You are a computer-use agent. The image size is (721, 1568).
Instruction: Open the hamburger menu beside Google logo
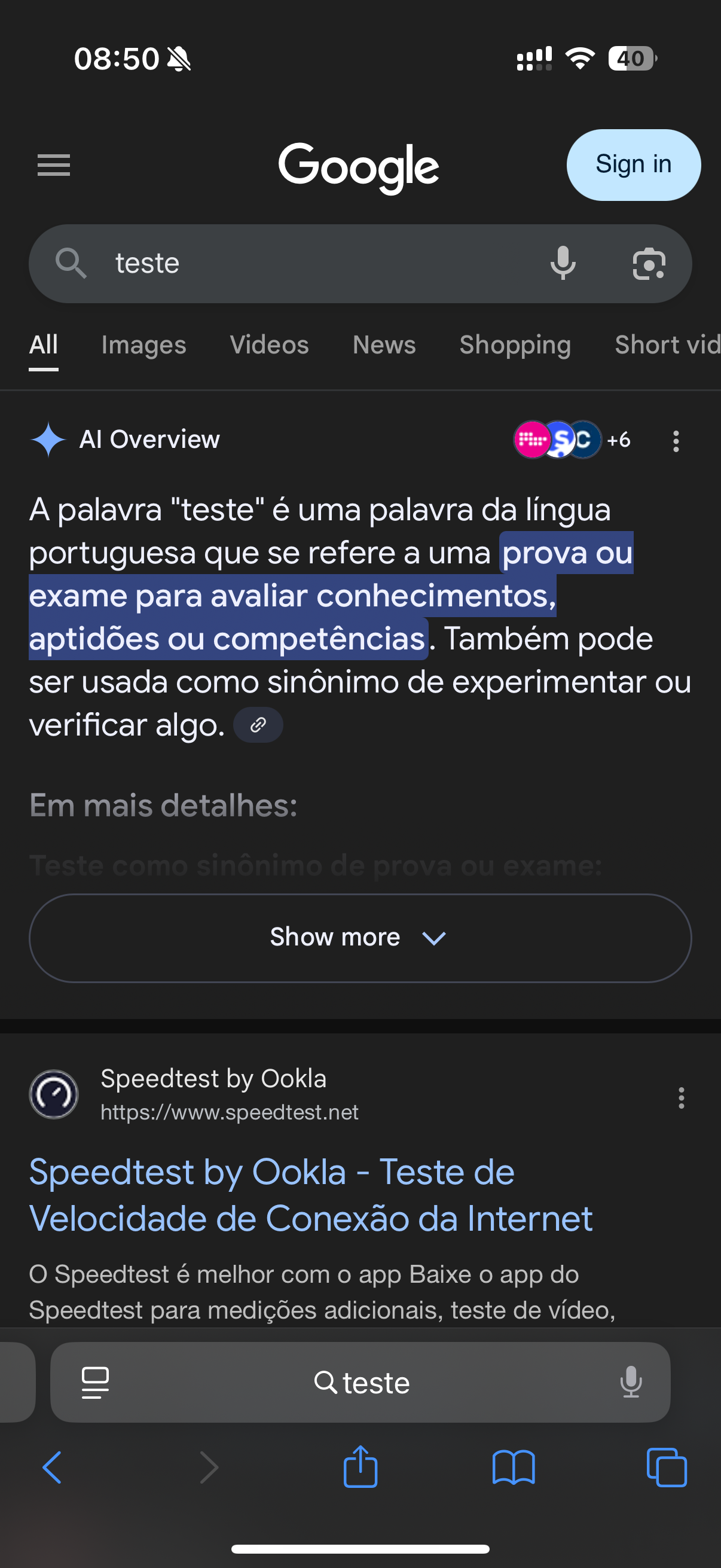click(x=54, y=165)
